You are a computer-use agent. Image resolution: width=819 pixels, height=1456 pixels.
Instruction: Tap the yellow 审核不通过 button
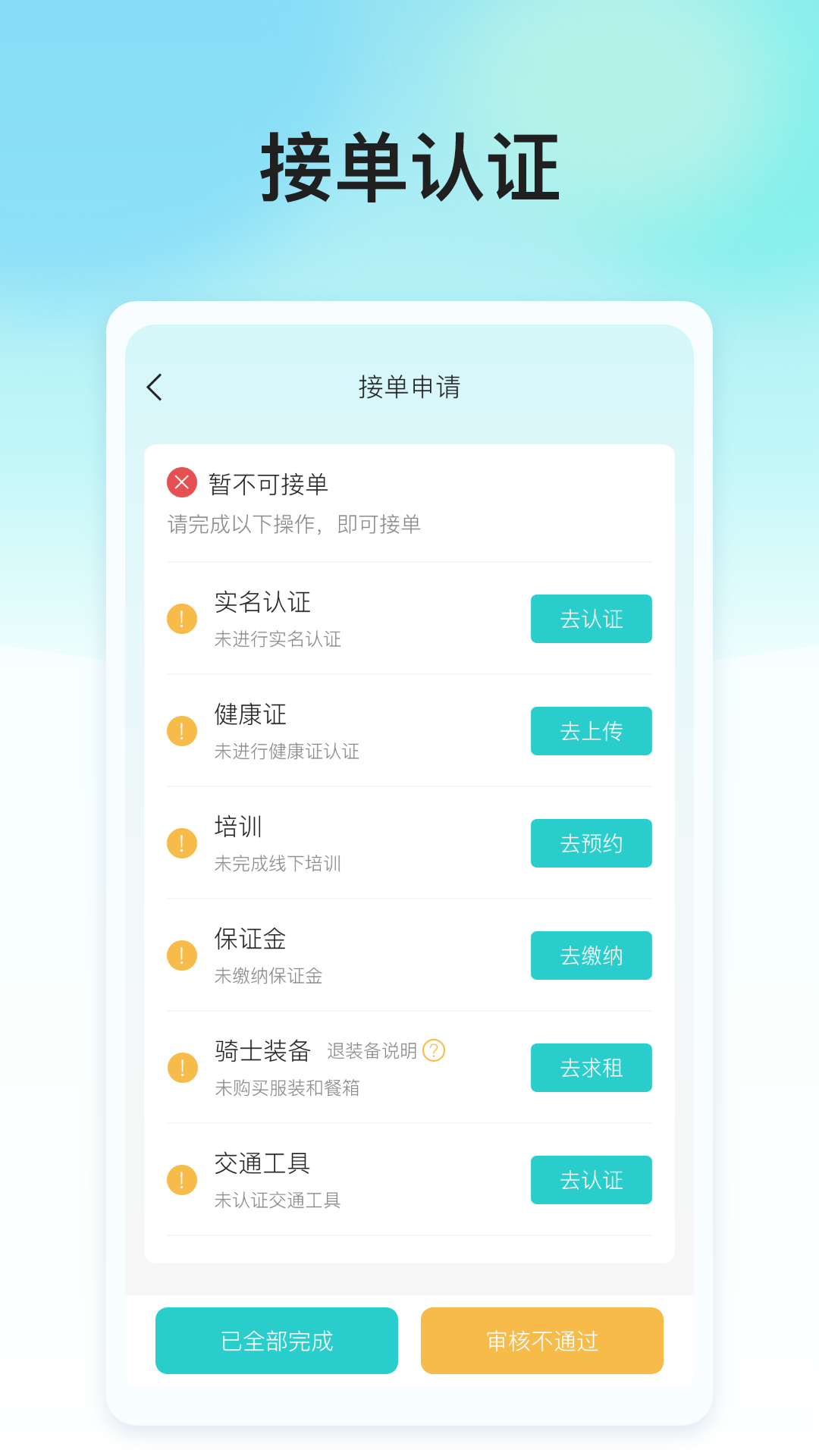point(541,1340)
